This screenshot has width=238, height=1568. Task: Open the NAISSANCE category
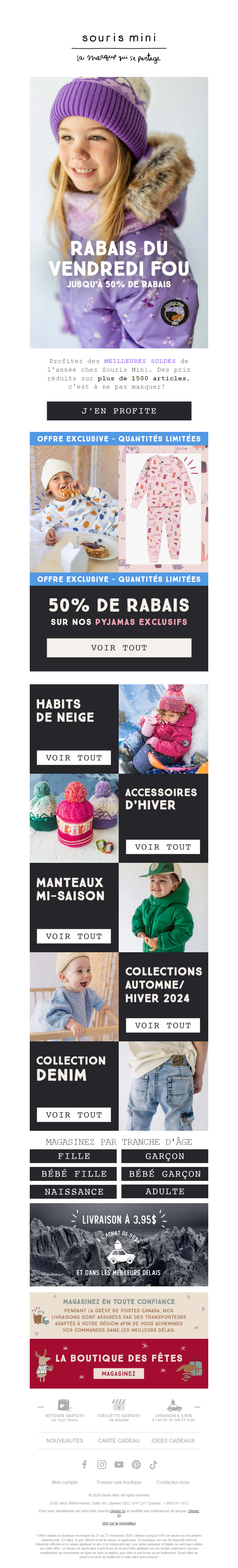[74, 1191]
